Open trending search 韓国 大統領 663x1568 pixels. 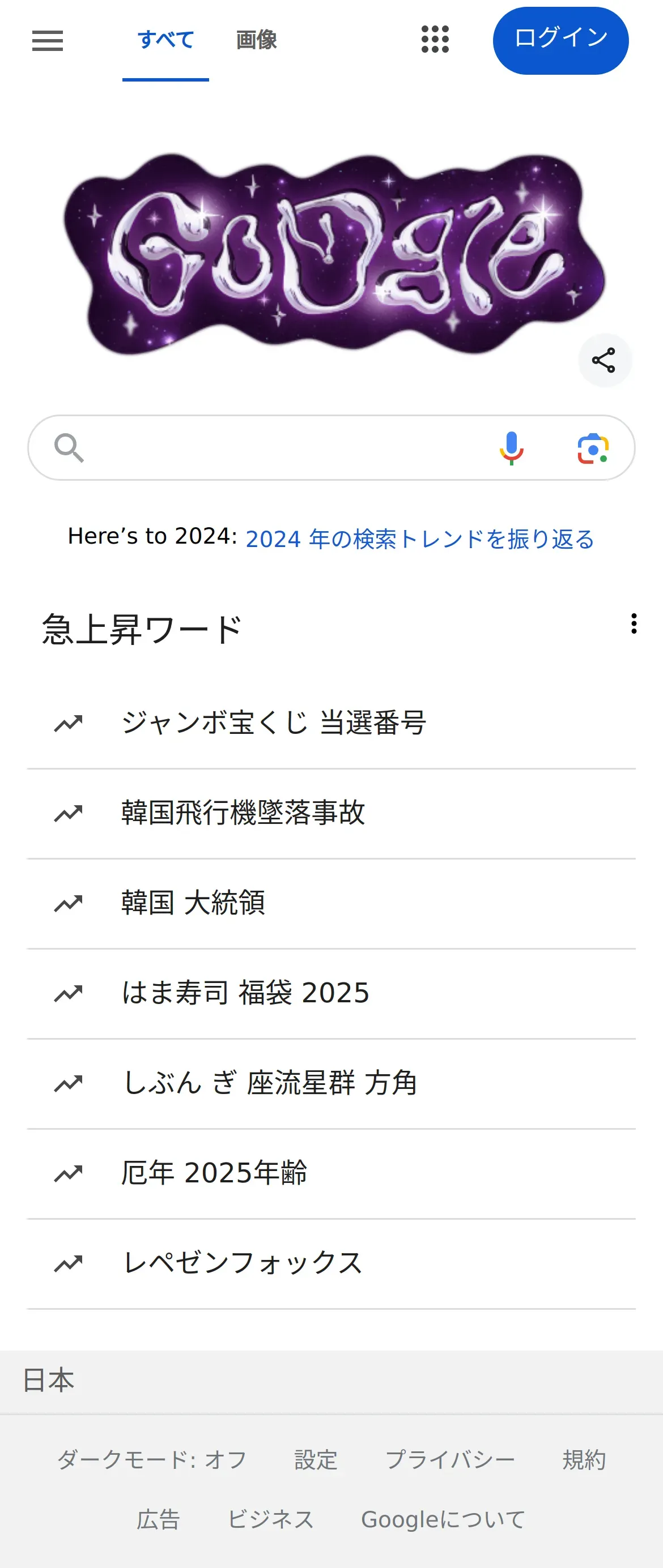tap(193, 903)
